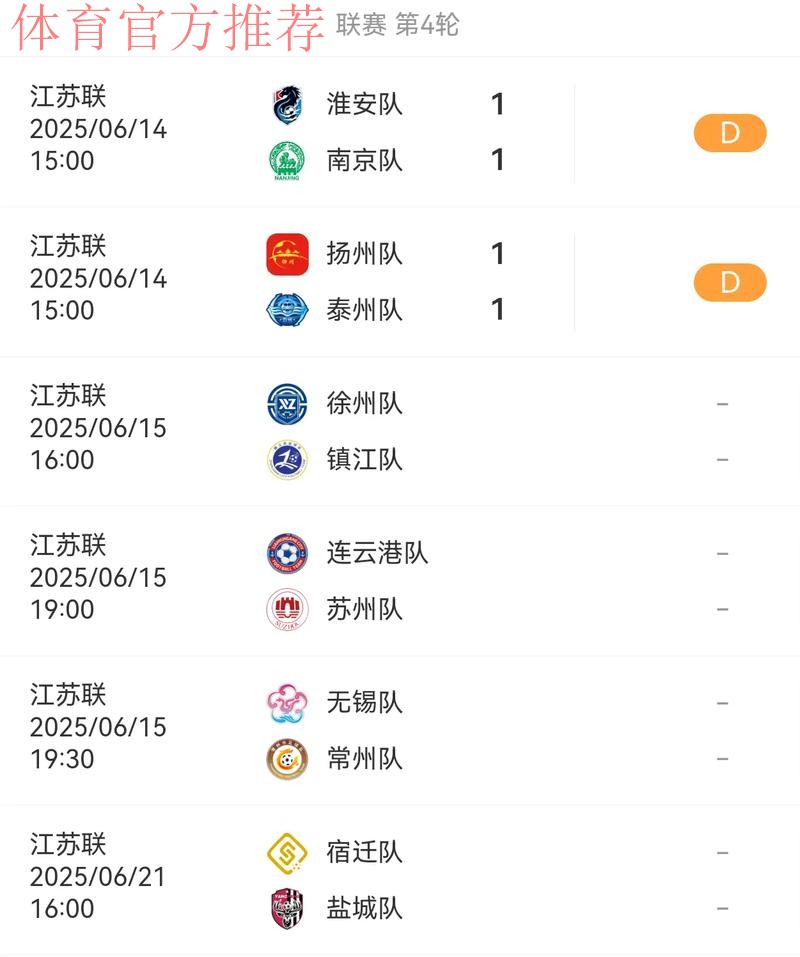Select the 常州队 golden ball logo
800x957 pixels.
pyautogui.click(x=287, y=759)
